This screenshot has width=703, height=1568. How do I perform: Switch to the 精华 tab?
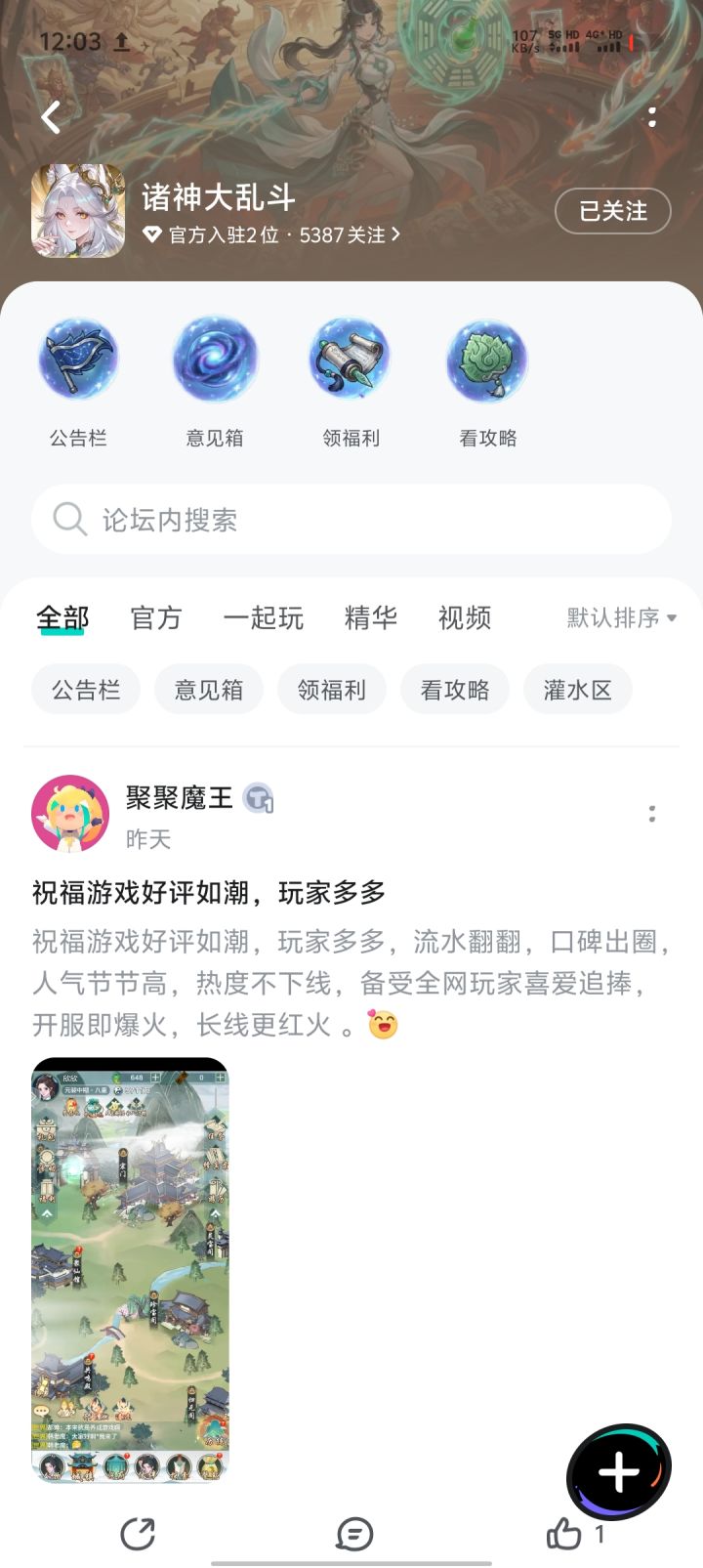371,618
